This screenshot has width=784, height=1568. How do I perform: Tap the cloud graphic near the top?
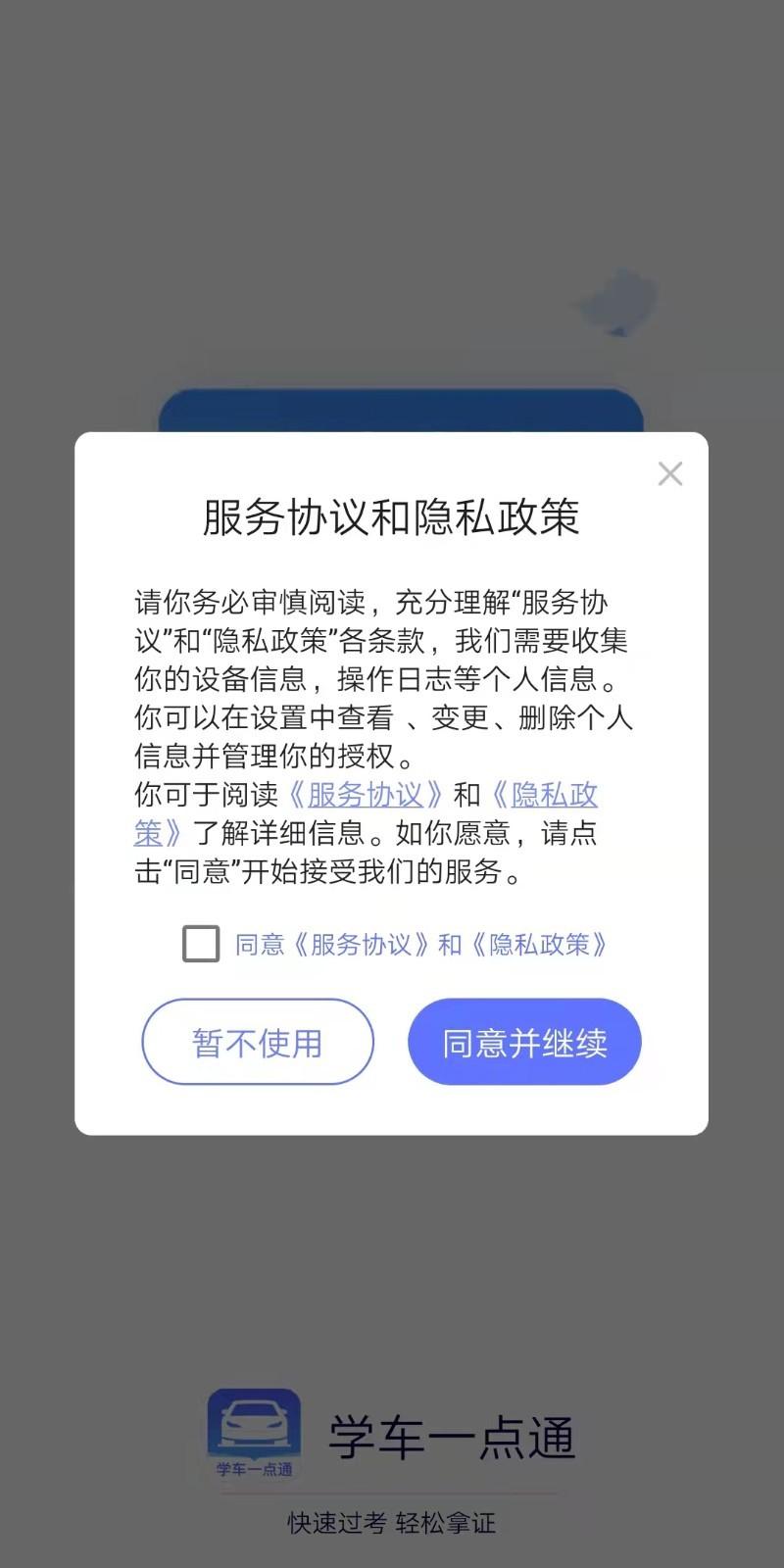[617, 304]
